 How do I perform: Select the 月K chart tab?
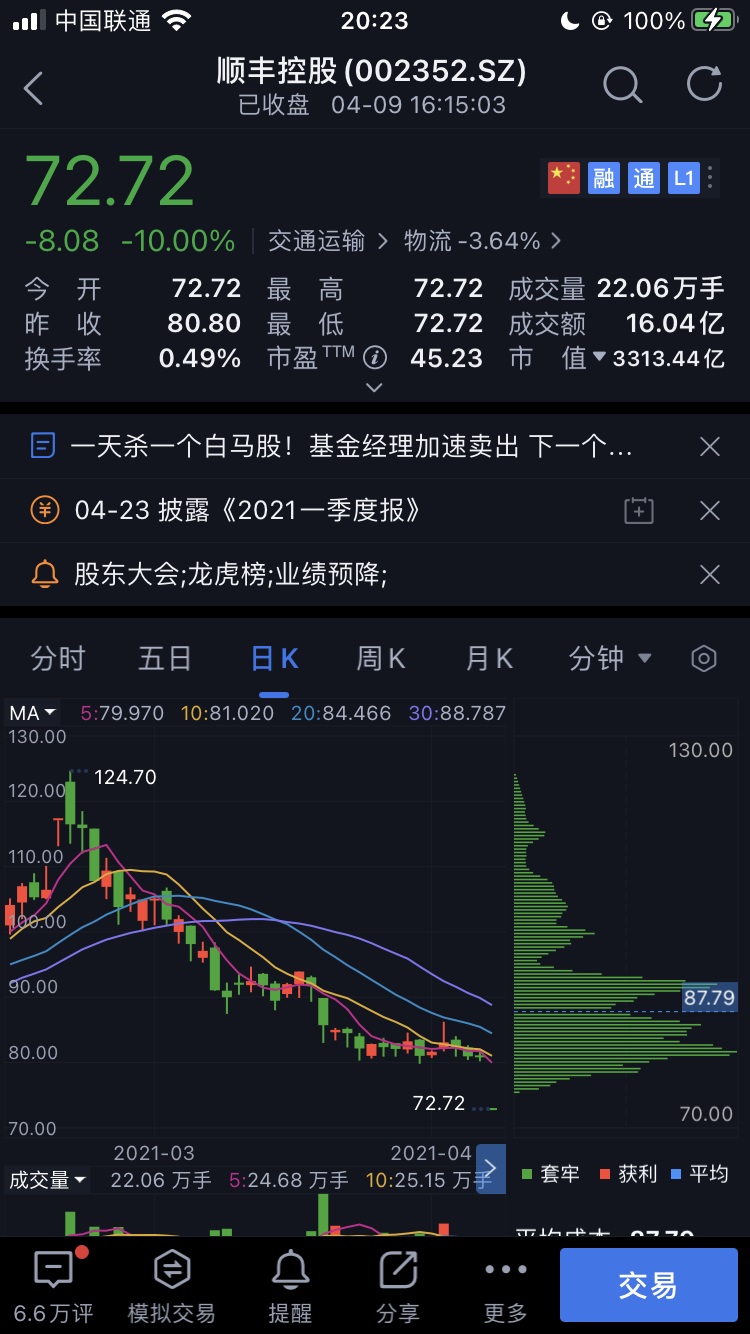489,658
